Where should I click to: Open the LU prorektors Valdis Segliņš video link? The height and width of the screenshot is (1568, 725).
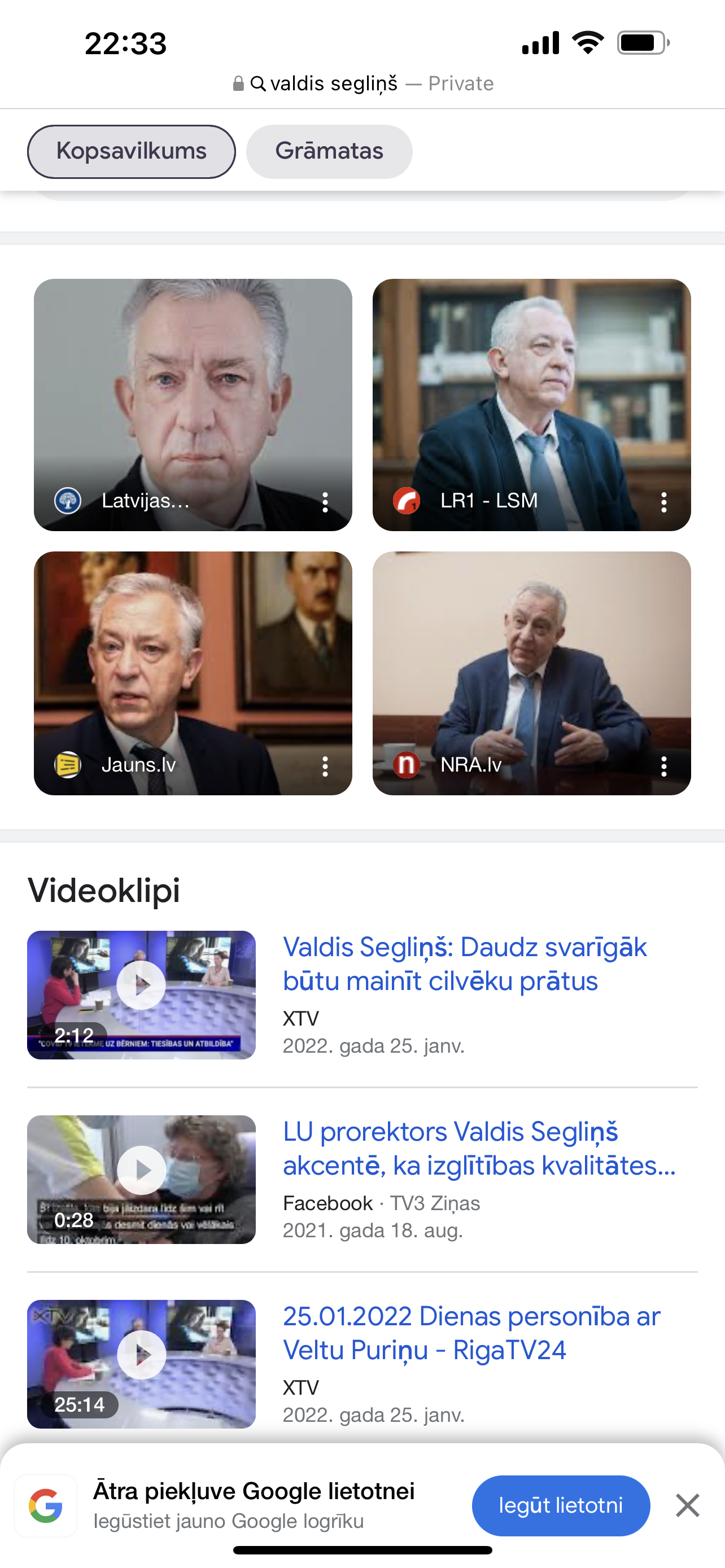[x=478, y=1149]
